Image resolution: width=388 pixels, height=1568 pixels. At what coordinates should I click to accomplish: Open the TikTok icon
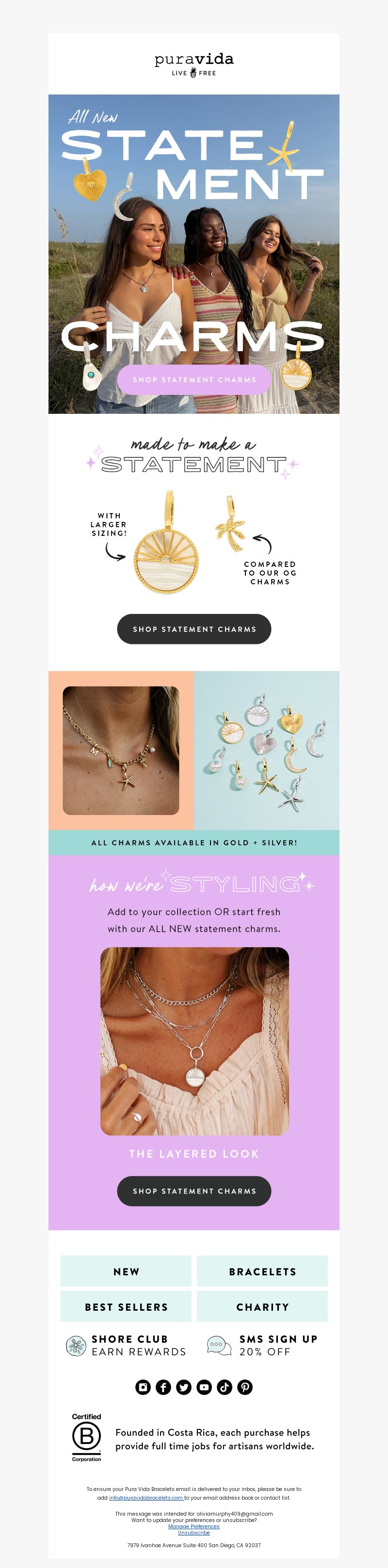(224, 1387)
